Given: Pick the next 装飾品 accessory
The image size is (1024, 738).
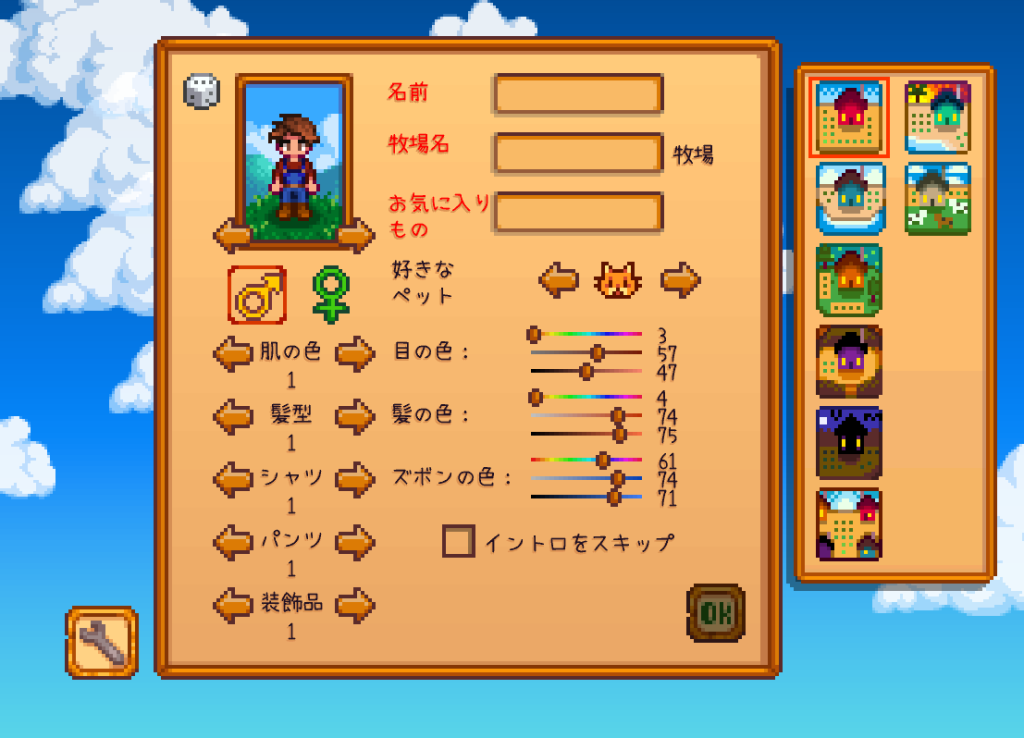Looking at the screenshot, I should tap(354, 605).
